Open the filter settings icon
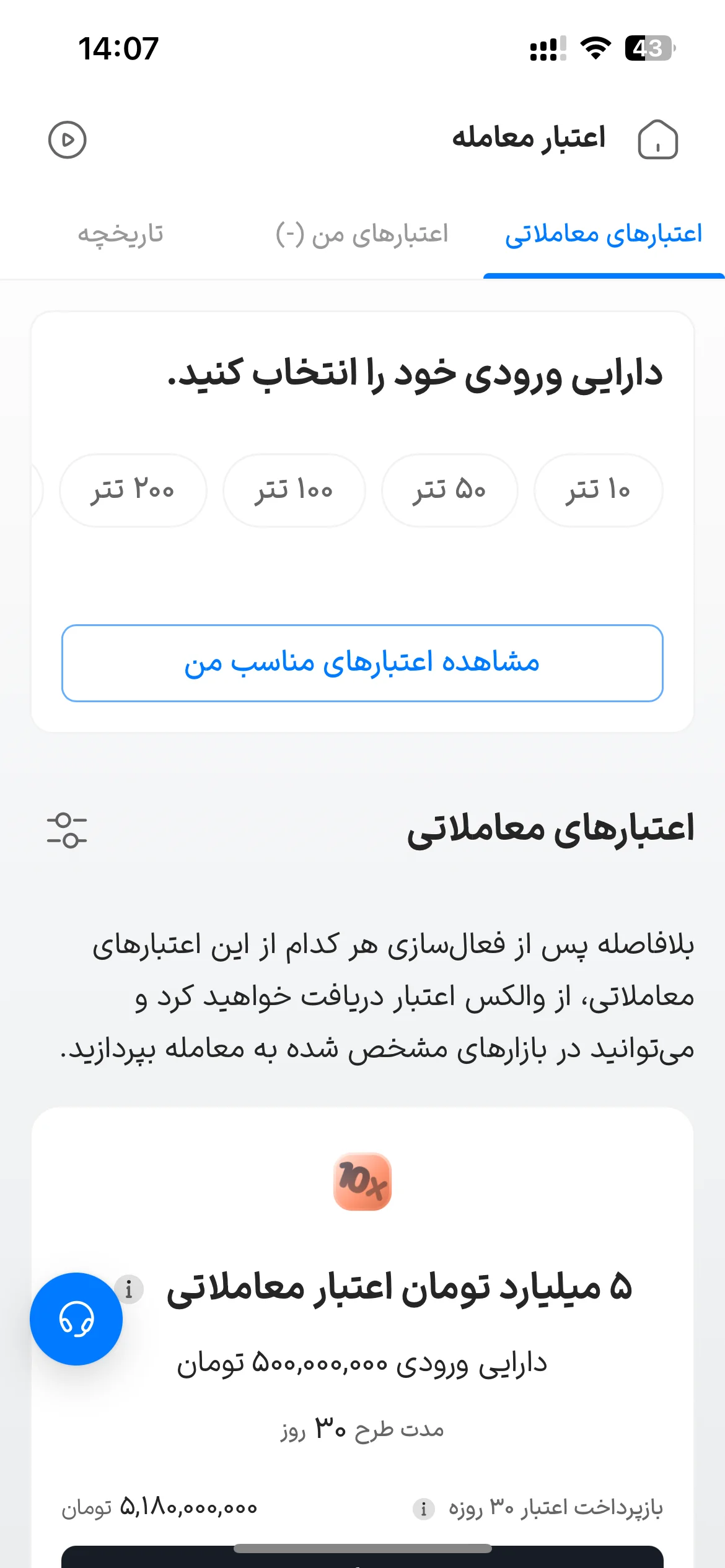This screenshot has height=1568, width=725. point(67,830)
